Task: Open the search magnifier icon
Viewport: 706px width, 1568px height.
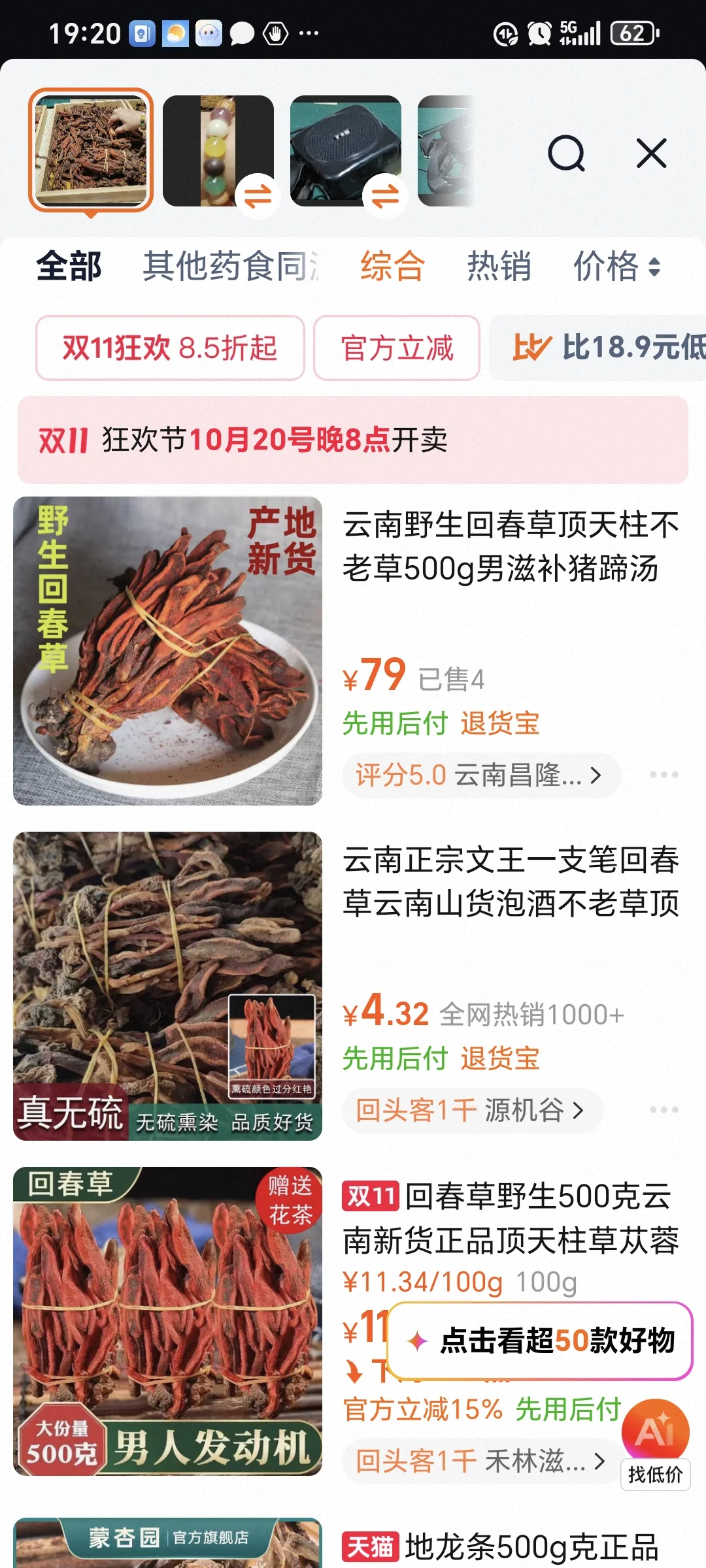Action: coord(566,154)
